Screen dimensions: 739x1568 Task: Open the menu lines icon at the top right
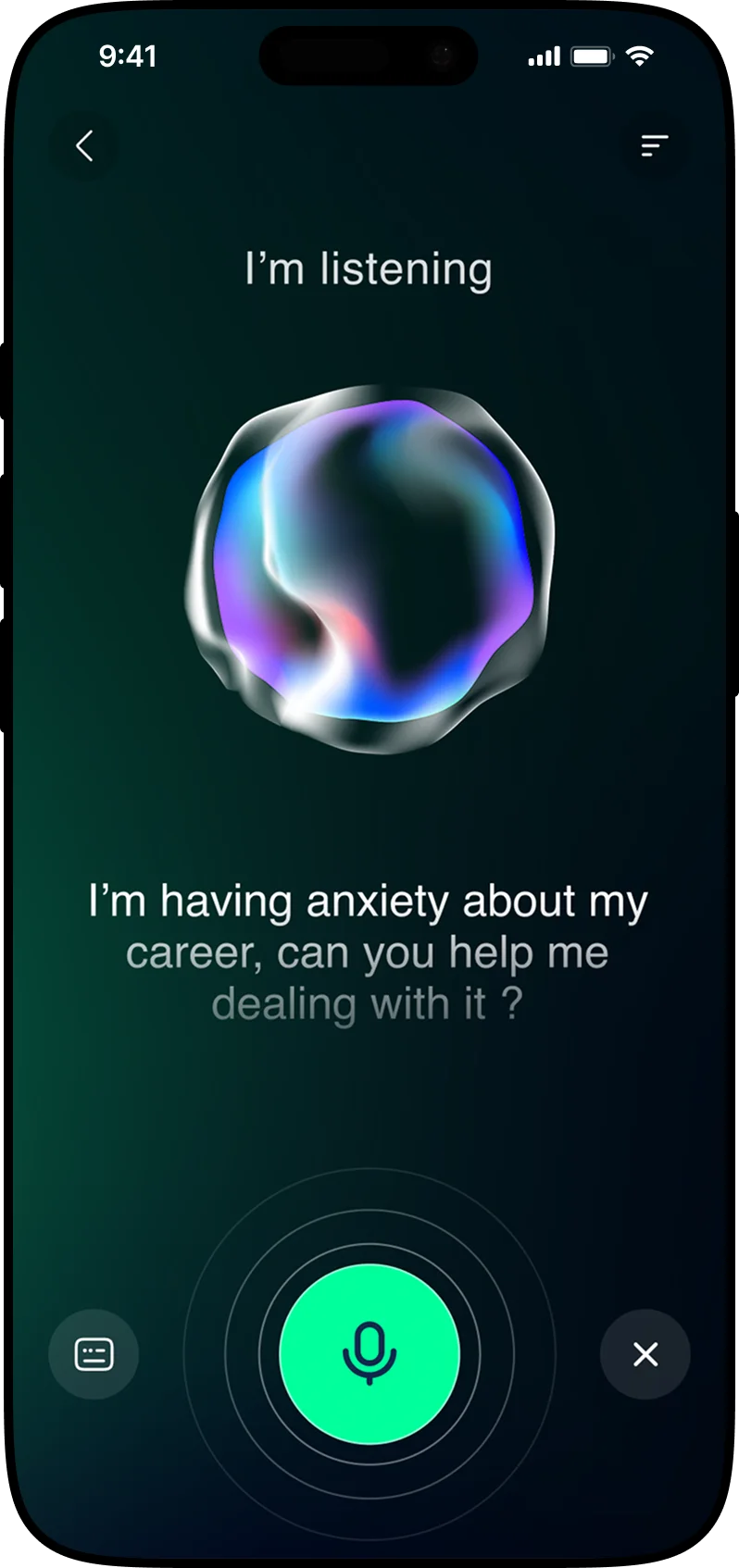pyautogui.click(x=654, y=146)
